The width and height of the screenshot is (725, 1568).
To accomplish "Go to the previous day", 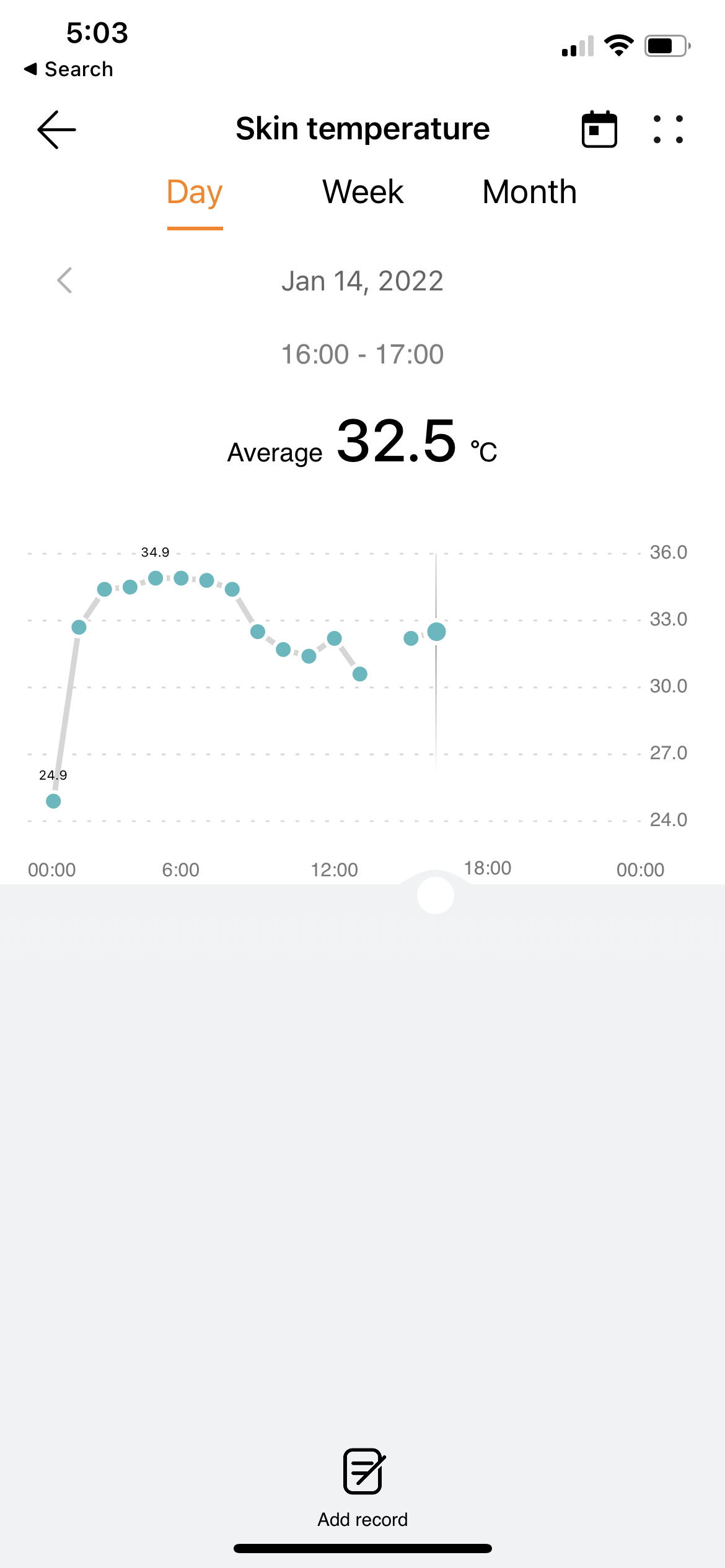I will pos(64,281).
